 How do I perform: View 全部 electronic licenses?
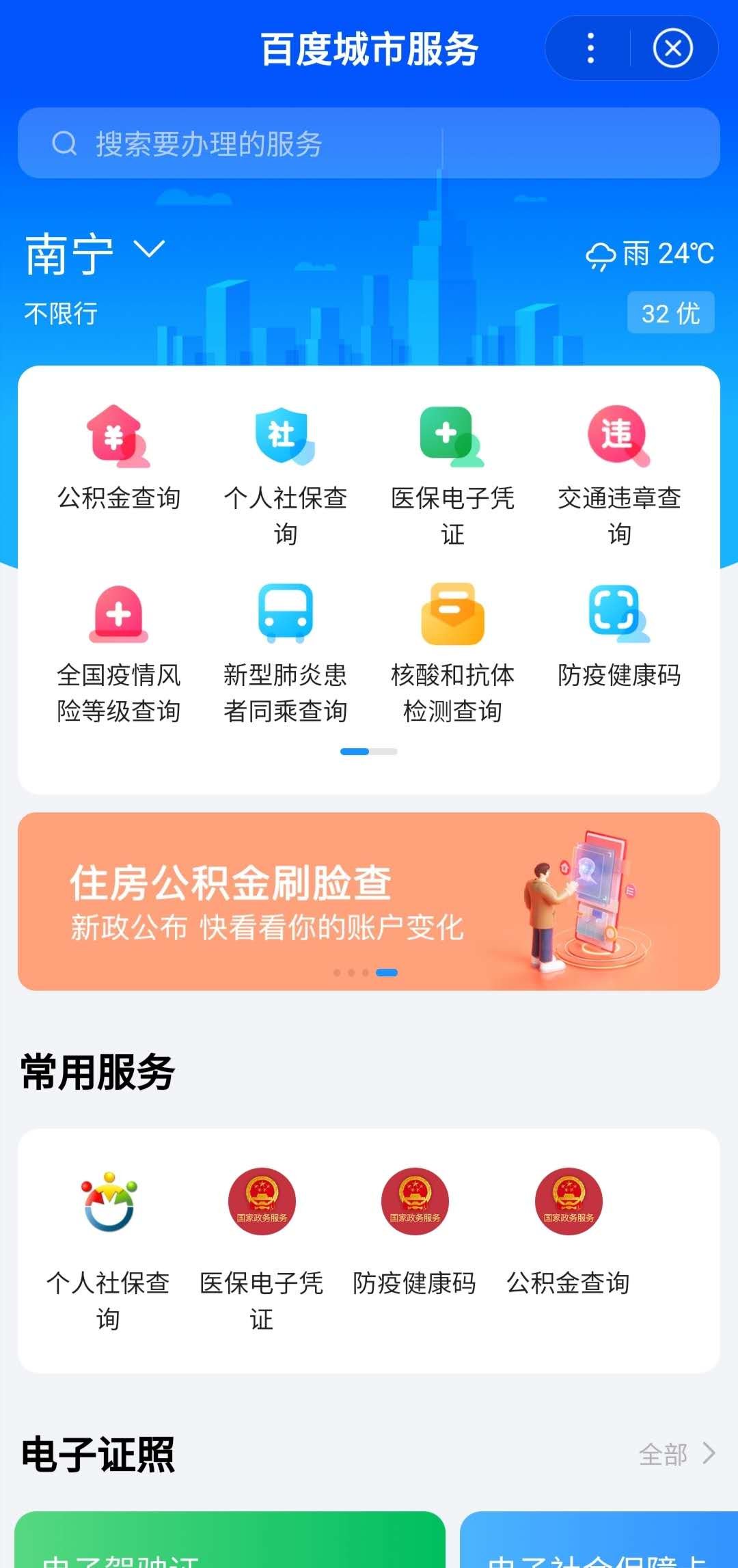click(676, 1455)
